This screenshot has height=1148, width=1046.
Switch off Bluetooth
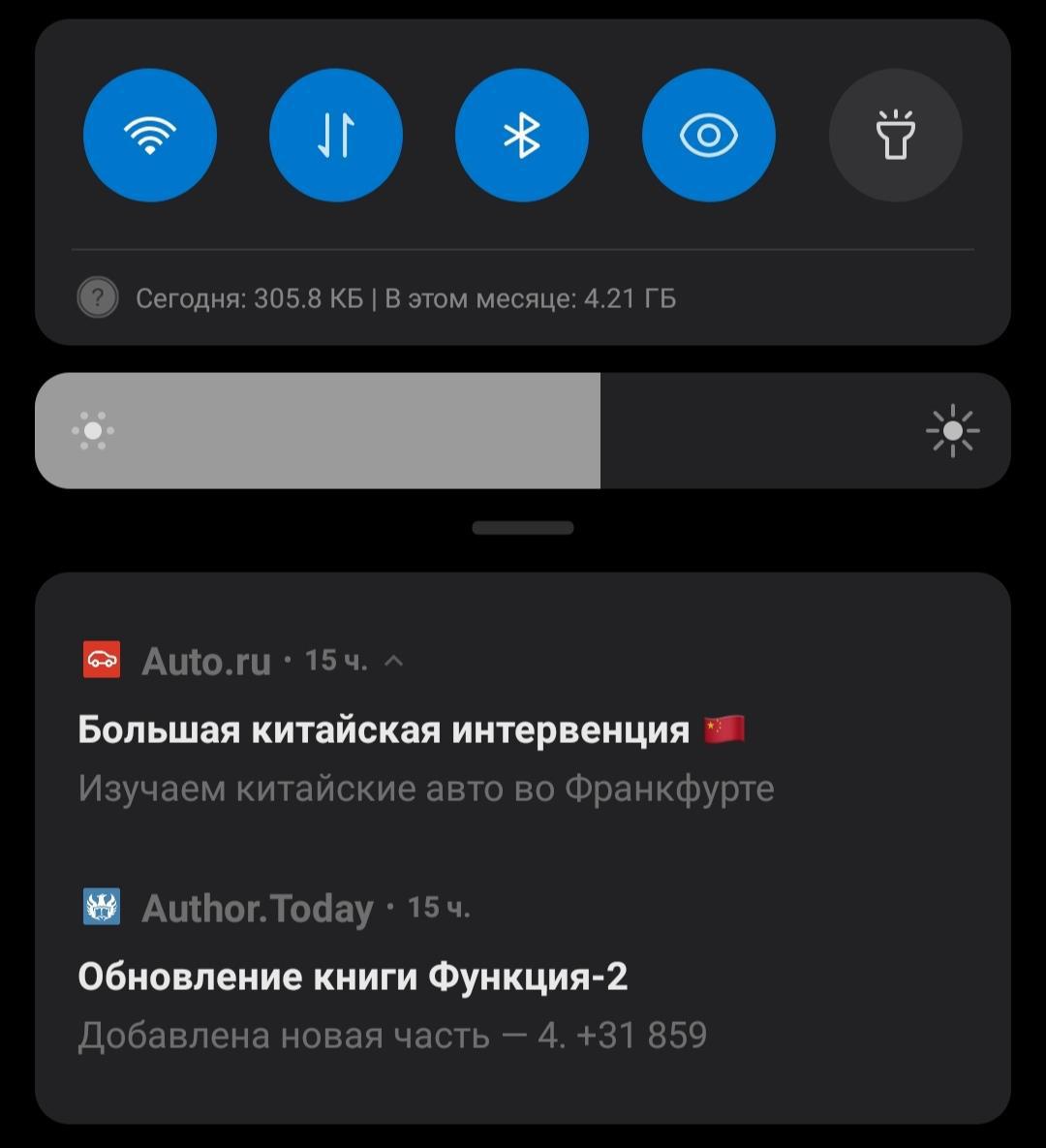522,136
